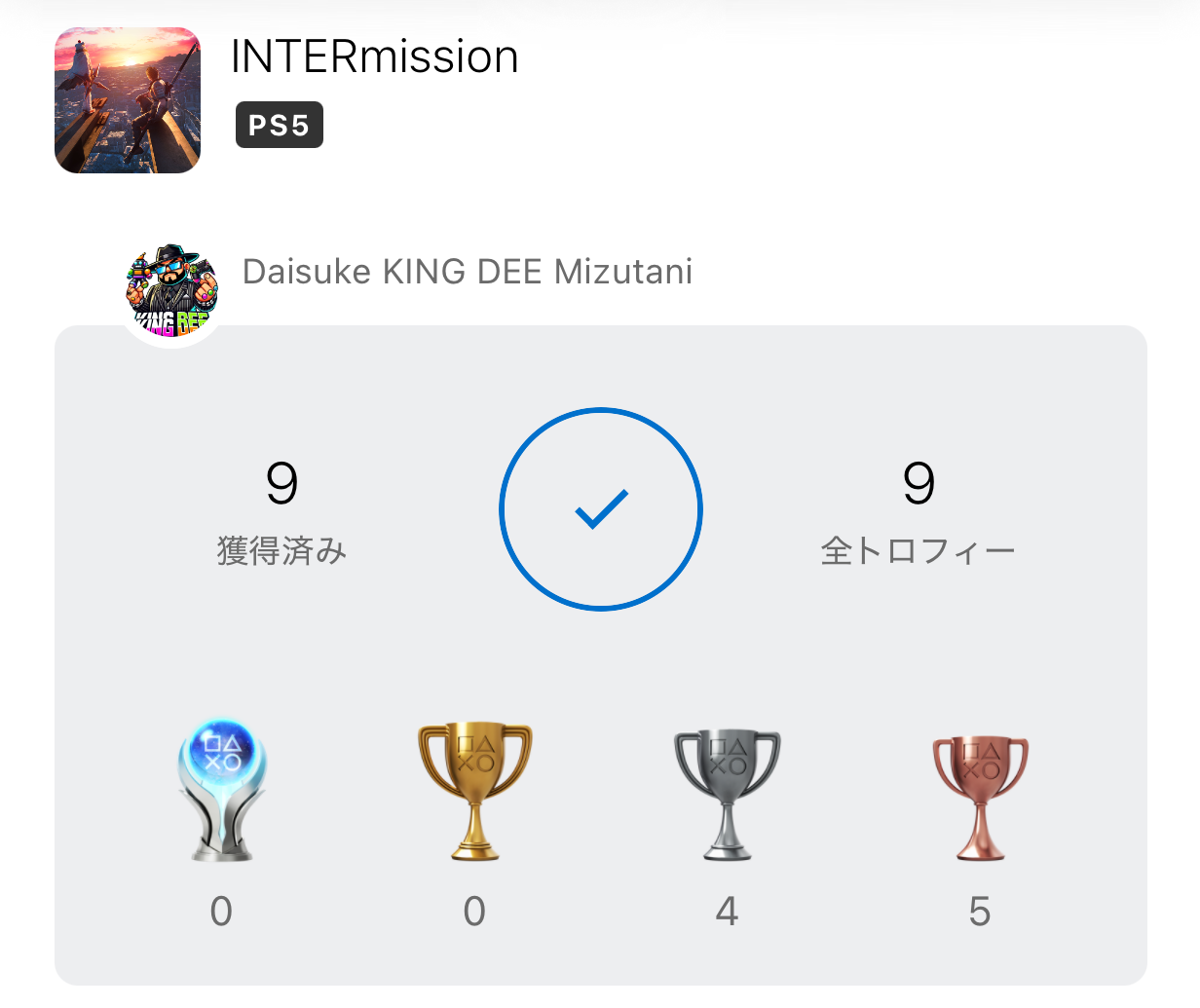Open the INTERmission game cover tile
This screenshot has height=1008, width=1200.
click(128, 100)
